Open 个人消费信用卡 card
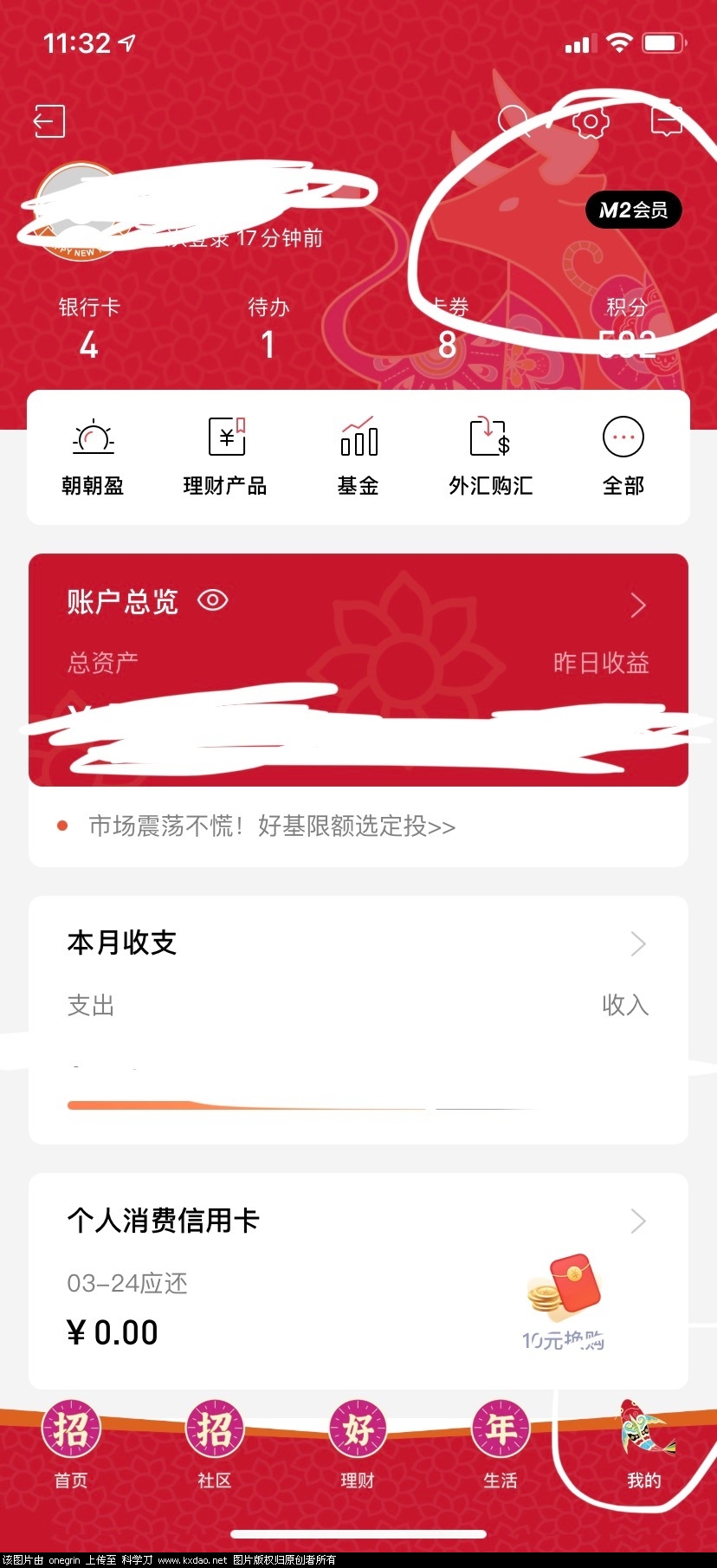The height and width of the screenshot is (1568, 717). [x=638, y=1221]
